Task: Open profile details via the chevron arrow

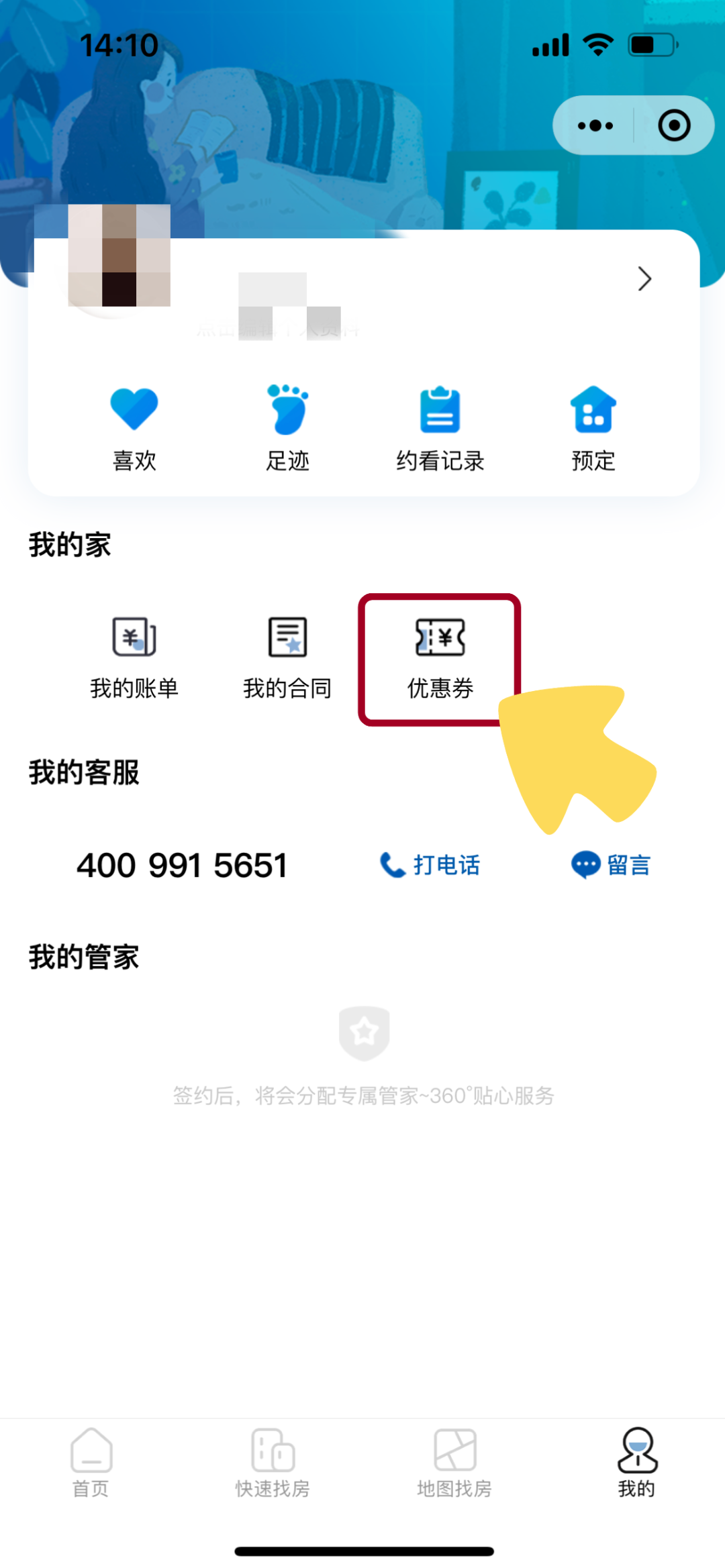Action: 644,279
